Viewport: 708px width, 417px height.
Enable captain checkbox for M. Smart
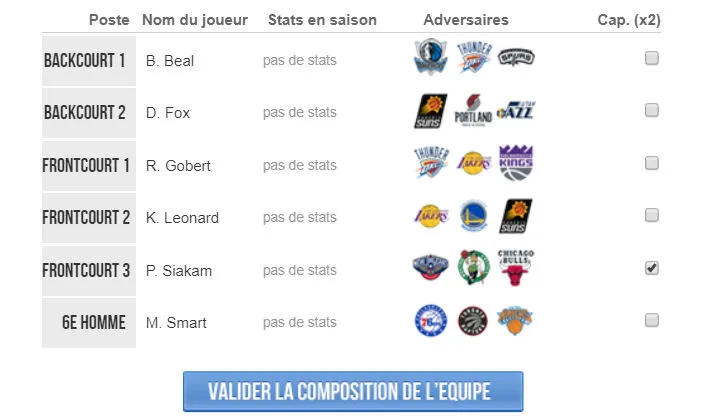651,320
